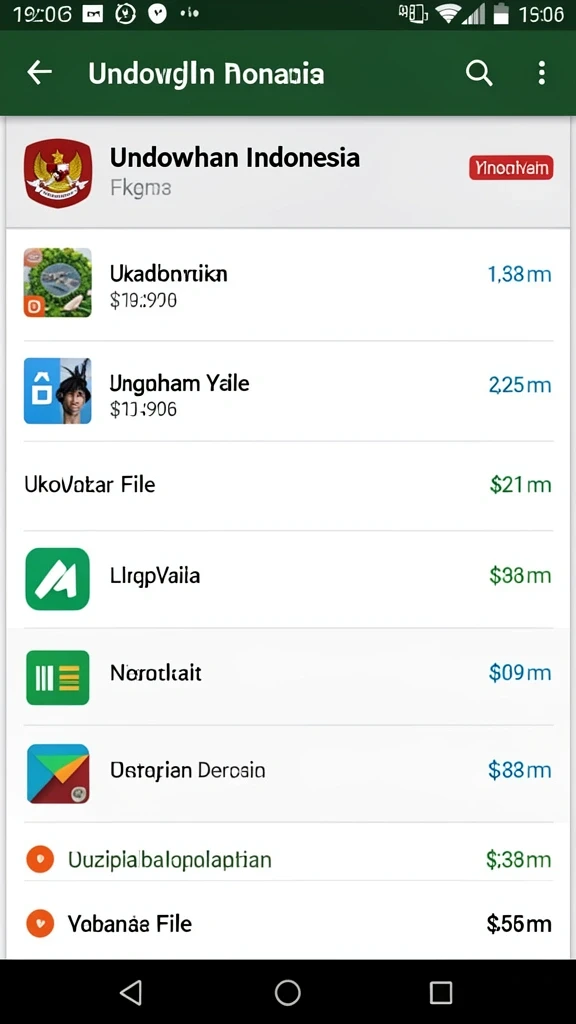Open the Vobanae File row
This screenshot has width=576, height=1024.
pyautogui.click(x=288, y=923)
